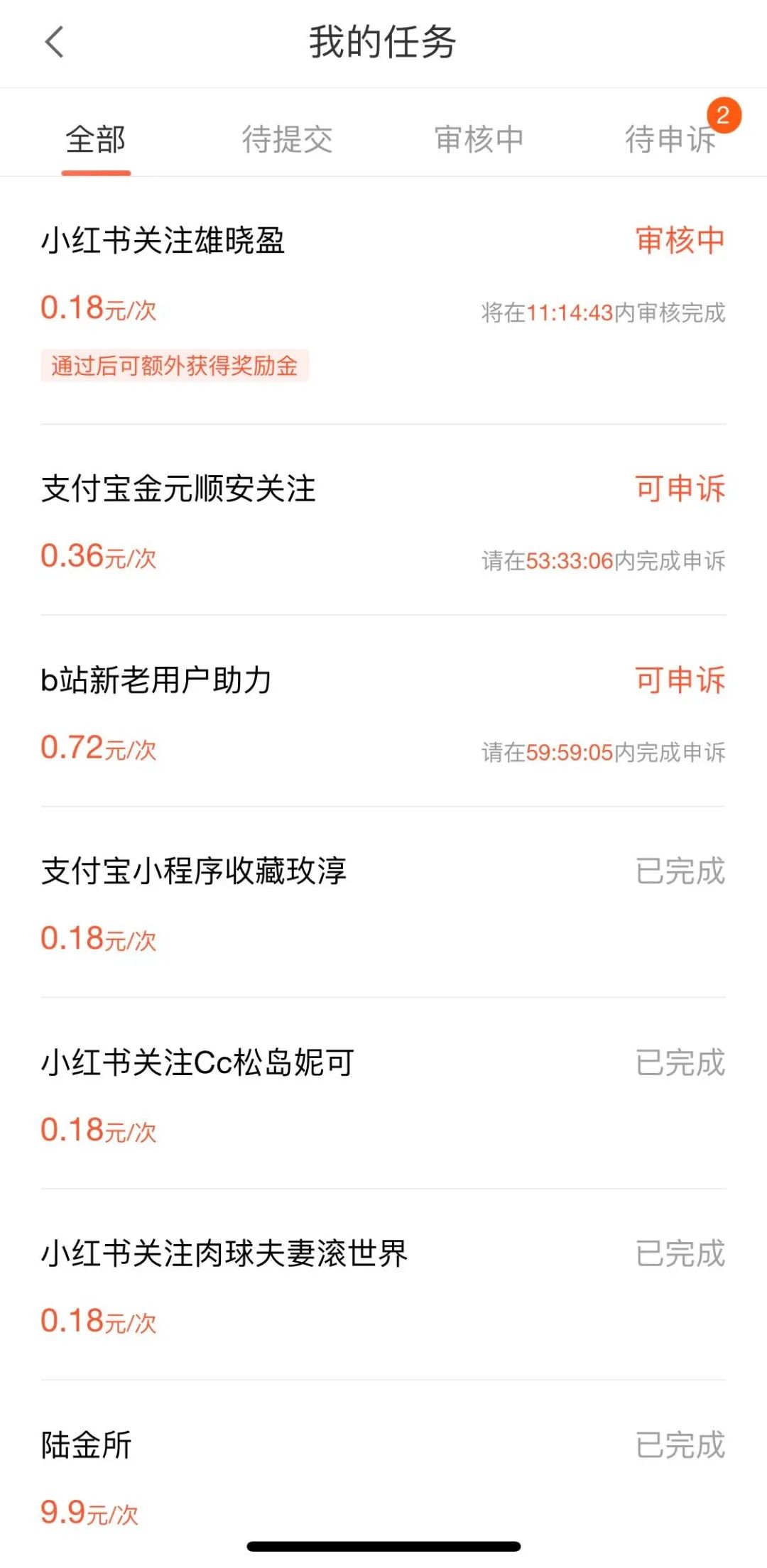Open task 小红书关注肉球夫妻滚世界
Viewport: 767px width, 1568px height.
(x=383, y=1285)
